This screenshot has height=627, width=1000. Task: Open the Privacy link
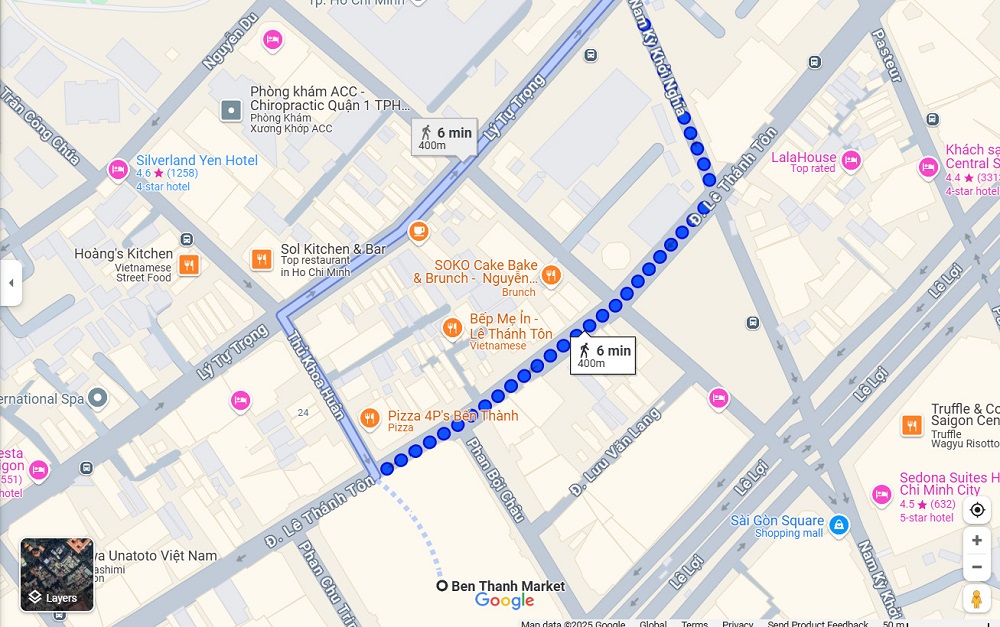click(x=738, y=623)
